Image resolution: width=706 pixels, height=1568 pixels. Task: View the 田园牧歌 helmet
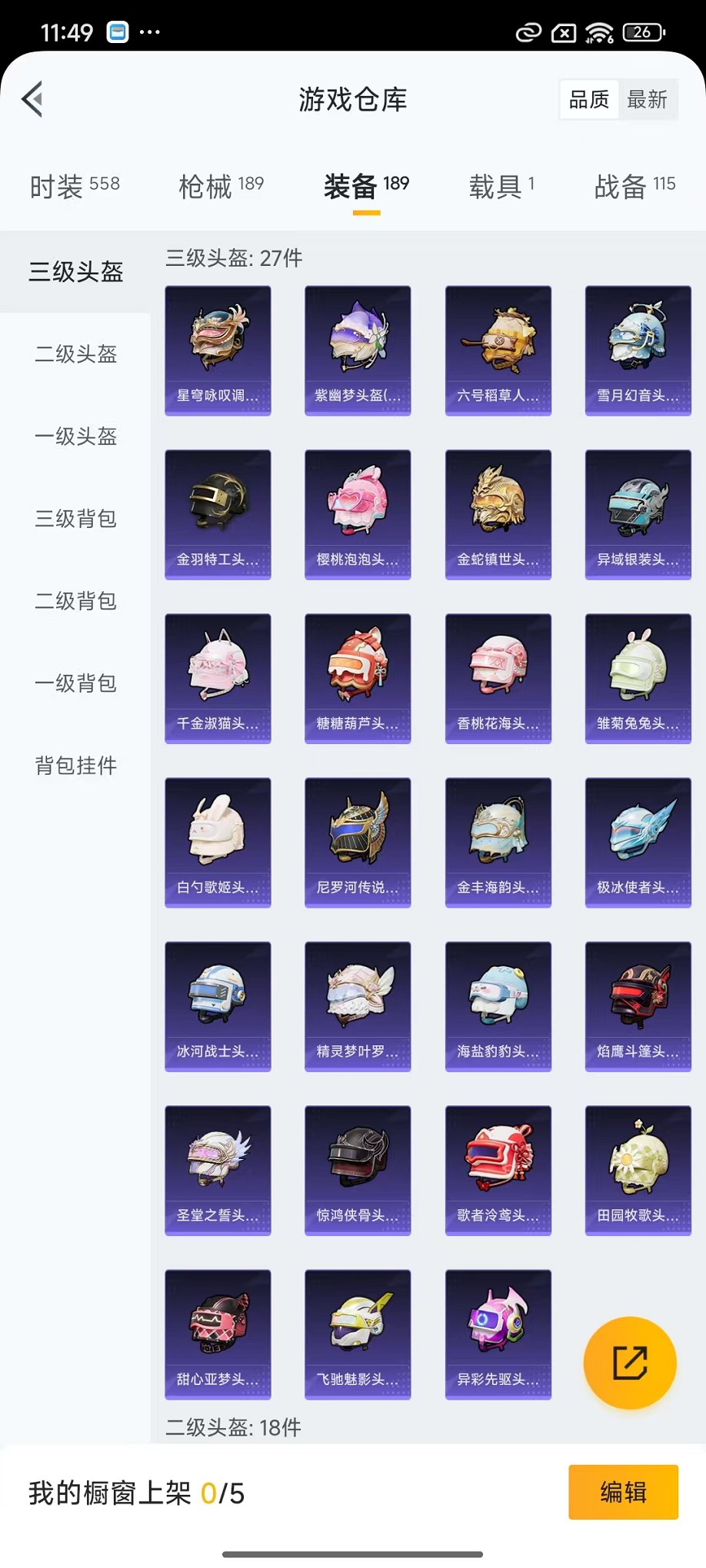pos(638,1170)
